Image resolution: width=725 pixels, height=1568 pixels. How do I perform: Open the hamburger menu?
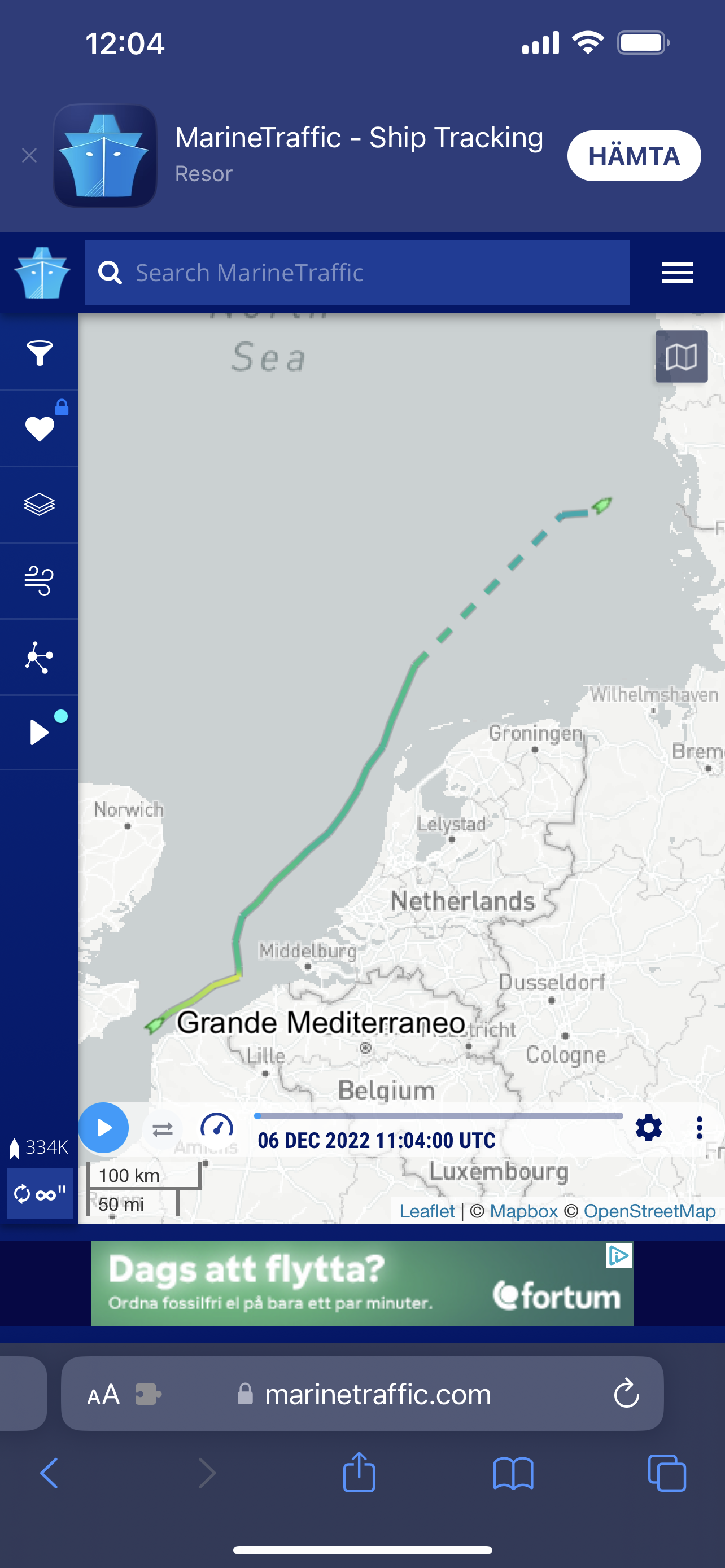click(677, 273)
